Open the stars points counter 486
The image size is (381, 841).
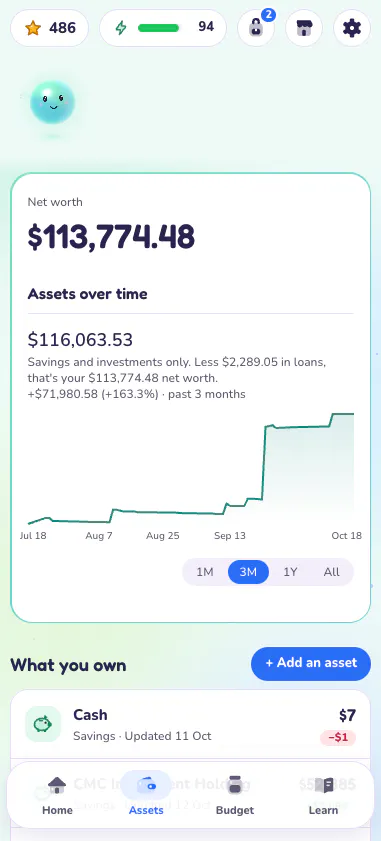click(49, 28)
